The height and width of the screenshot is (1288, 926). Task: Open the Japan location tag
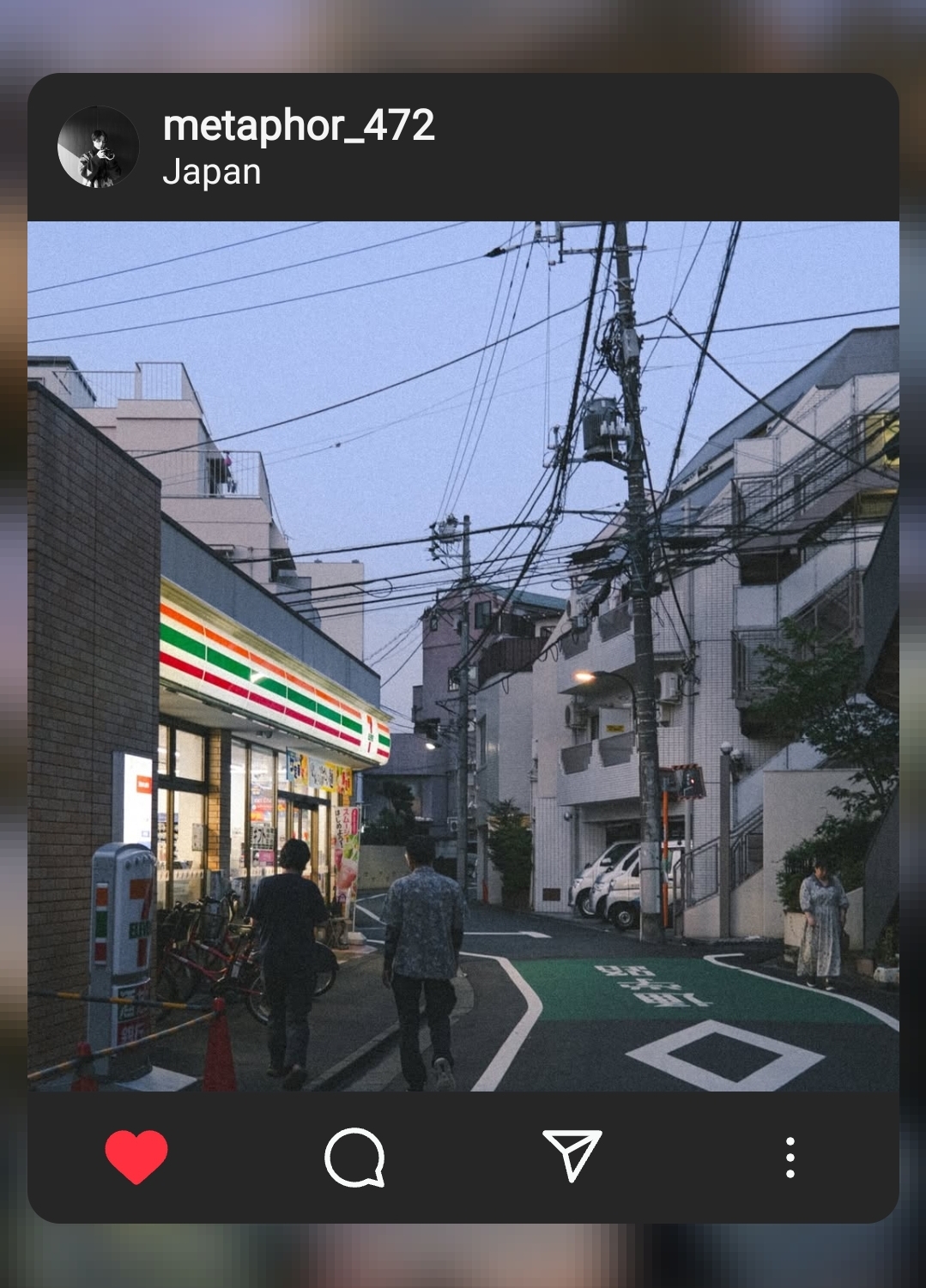coord(211,172)
